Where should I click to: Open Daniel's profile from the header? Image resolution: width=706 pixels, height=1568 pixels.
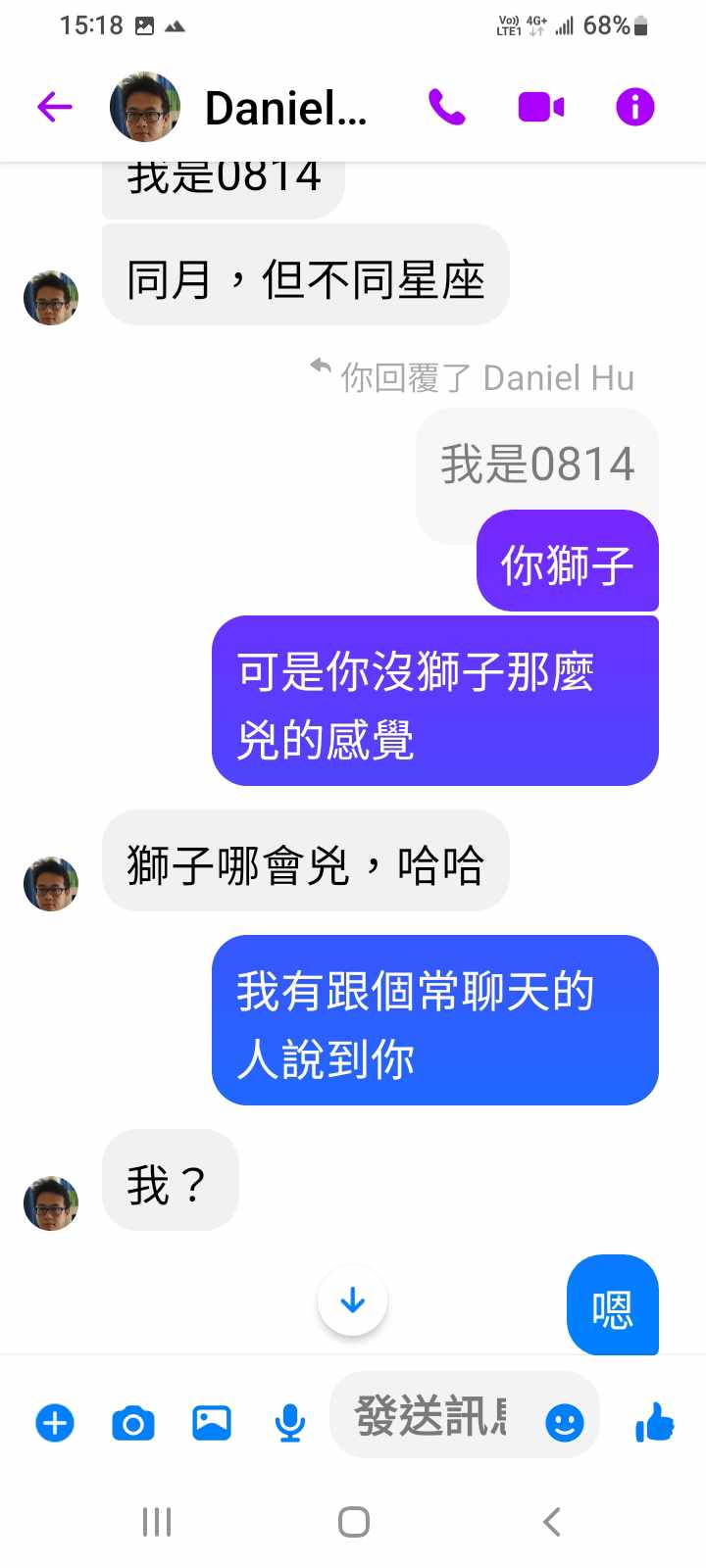point(284,108)
